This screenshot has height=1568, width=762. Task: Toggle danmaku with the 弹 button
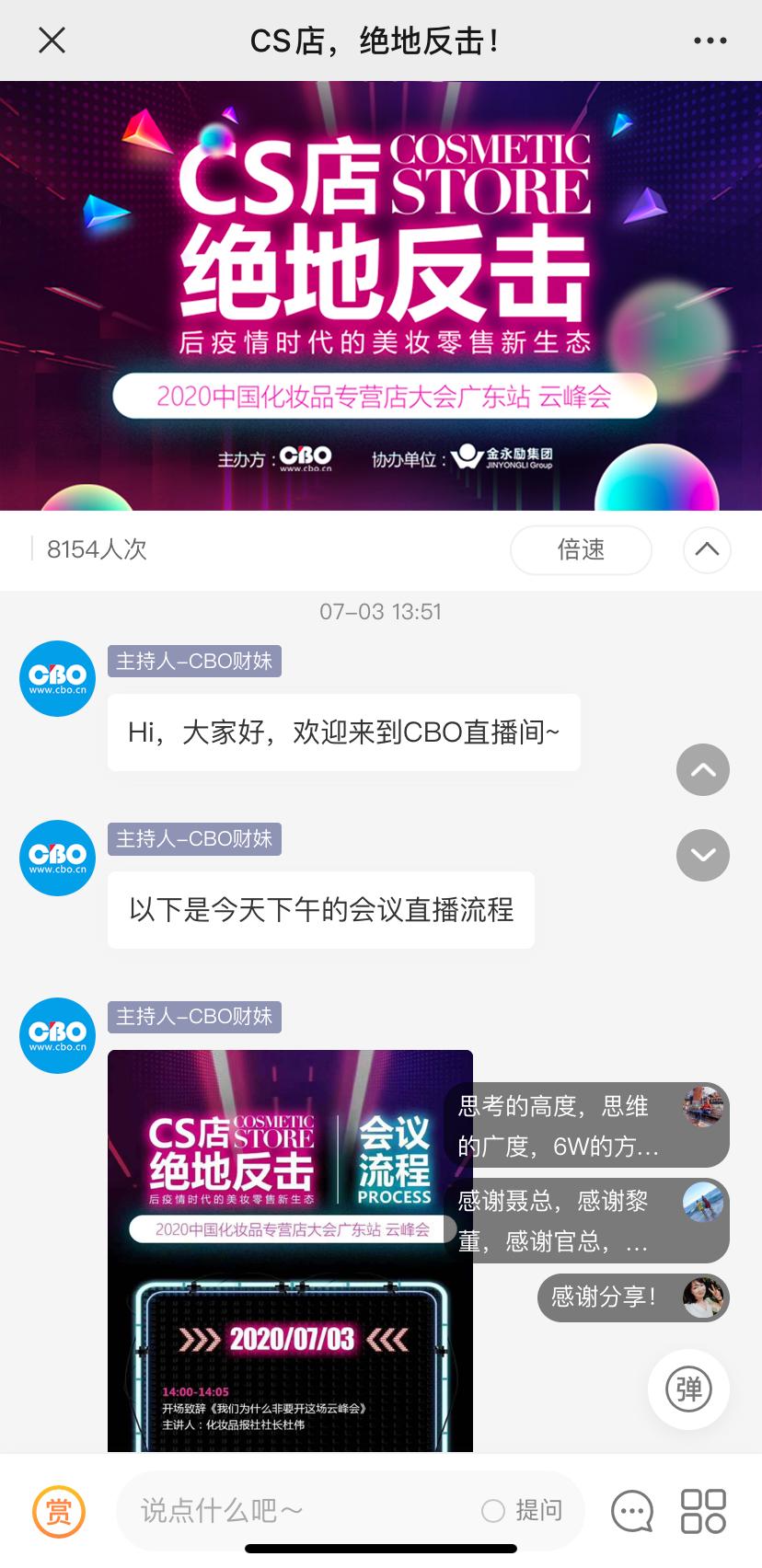tap(687, 1389)
